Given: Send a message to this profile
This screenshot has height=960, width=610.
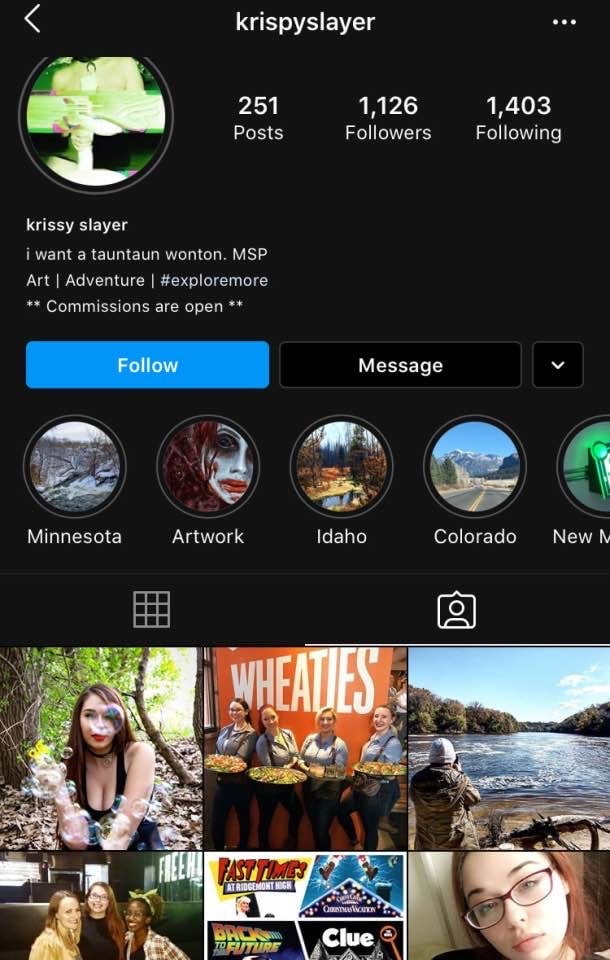Looking at the screenshot, I should (400, 365).
